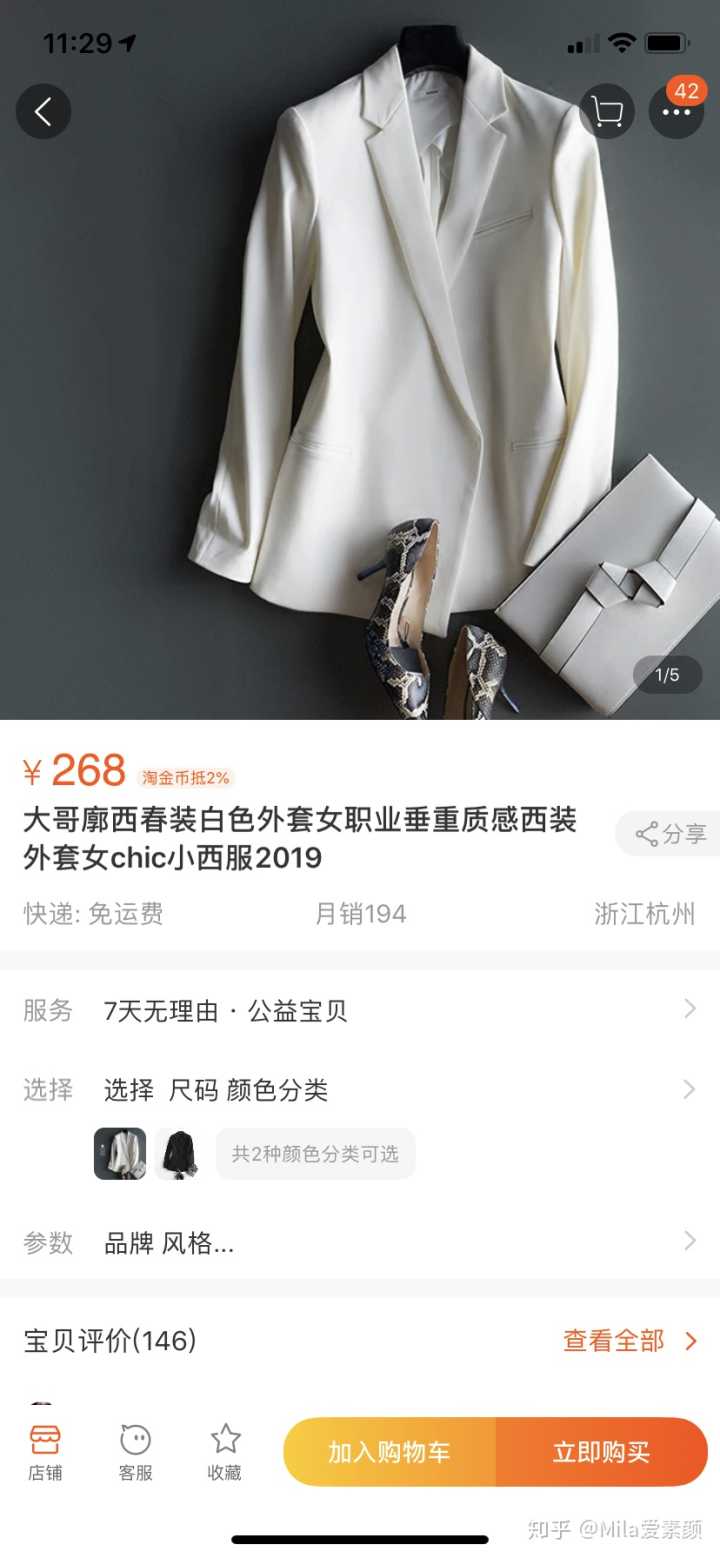Image resolution: width=720 pixels, height=1558 pixels.
Task: View all reviews via 查看全部
Action: (629, 1341)
